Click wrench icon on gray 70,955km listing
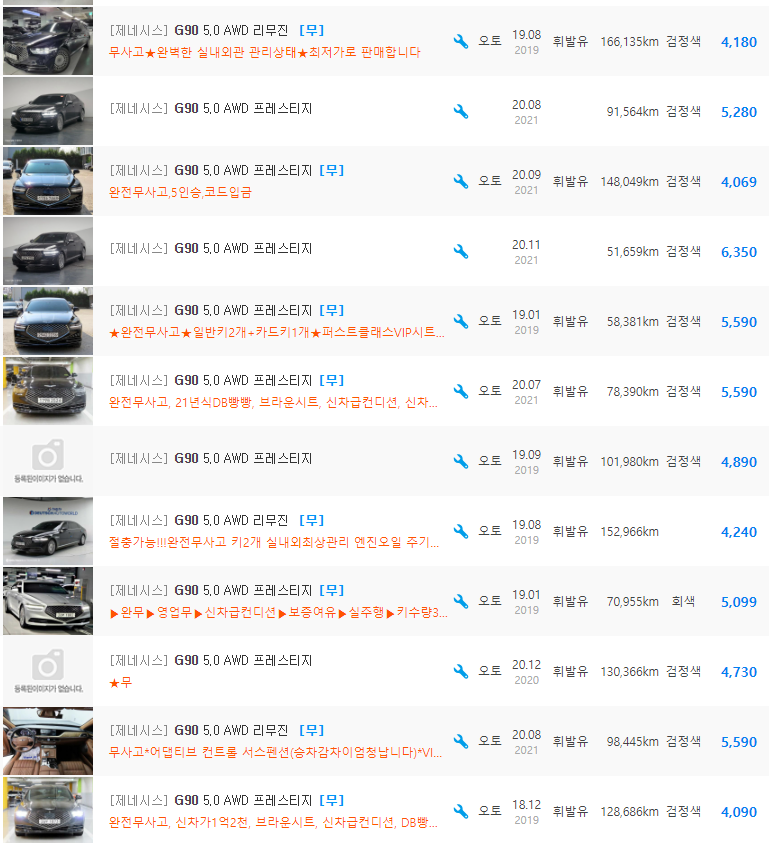The image size is (769, 843). click(x=461, y=599)
